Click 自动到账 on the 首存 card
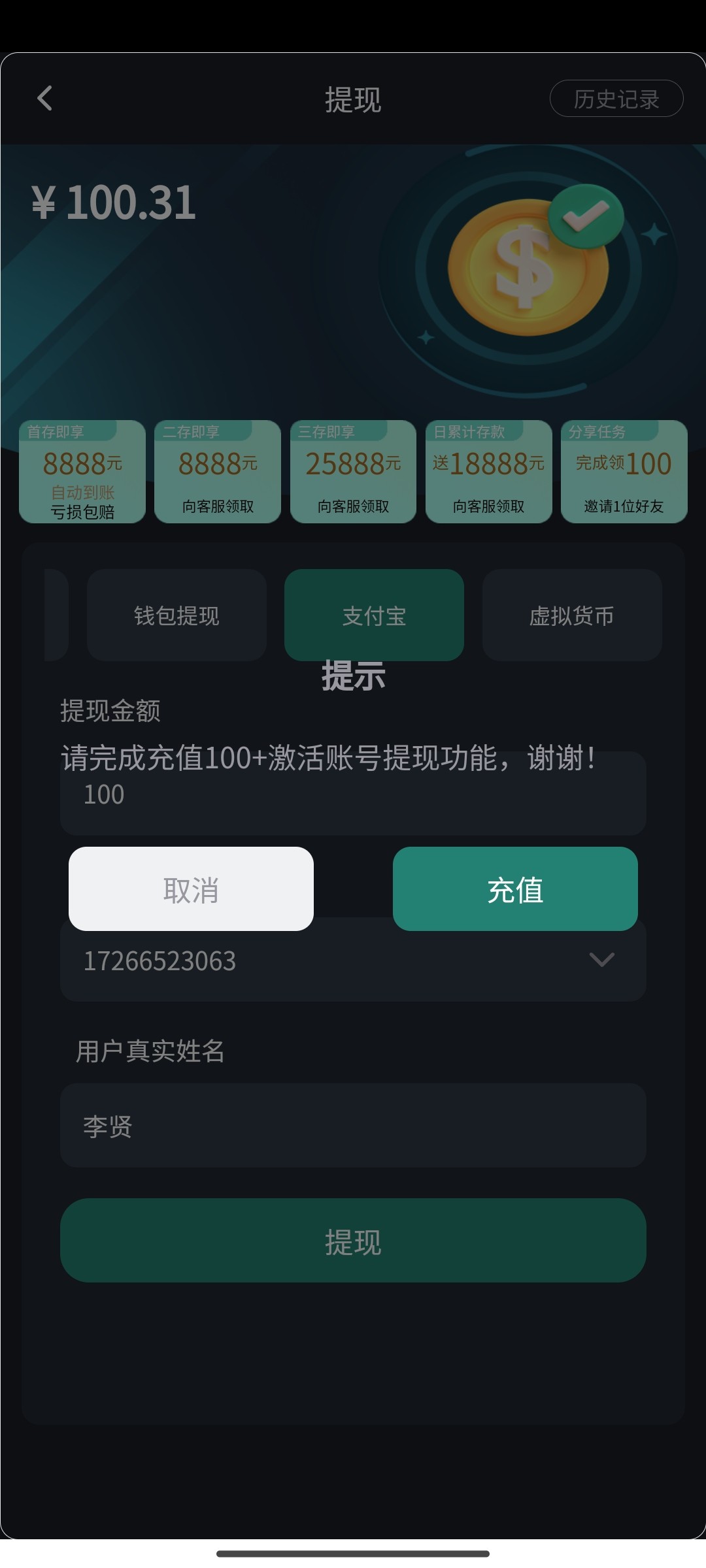706x1568 pixels. (x=82, y=493)
